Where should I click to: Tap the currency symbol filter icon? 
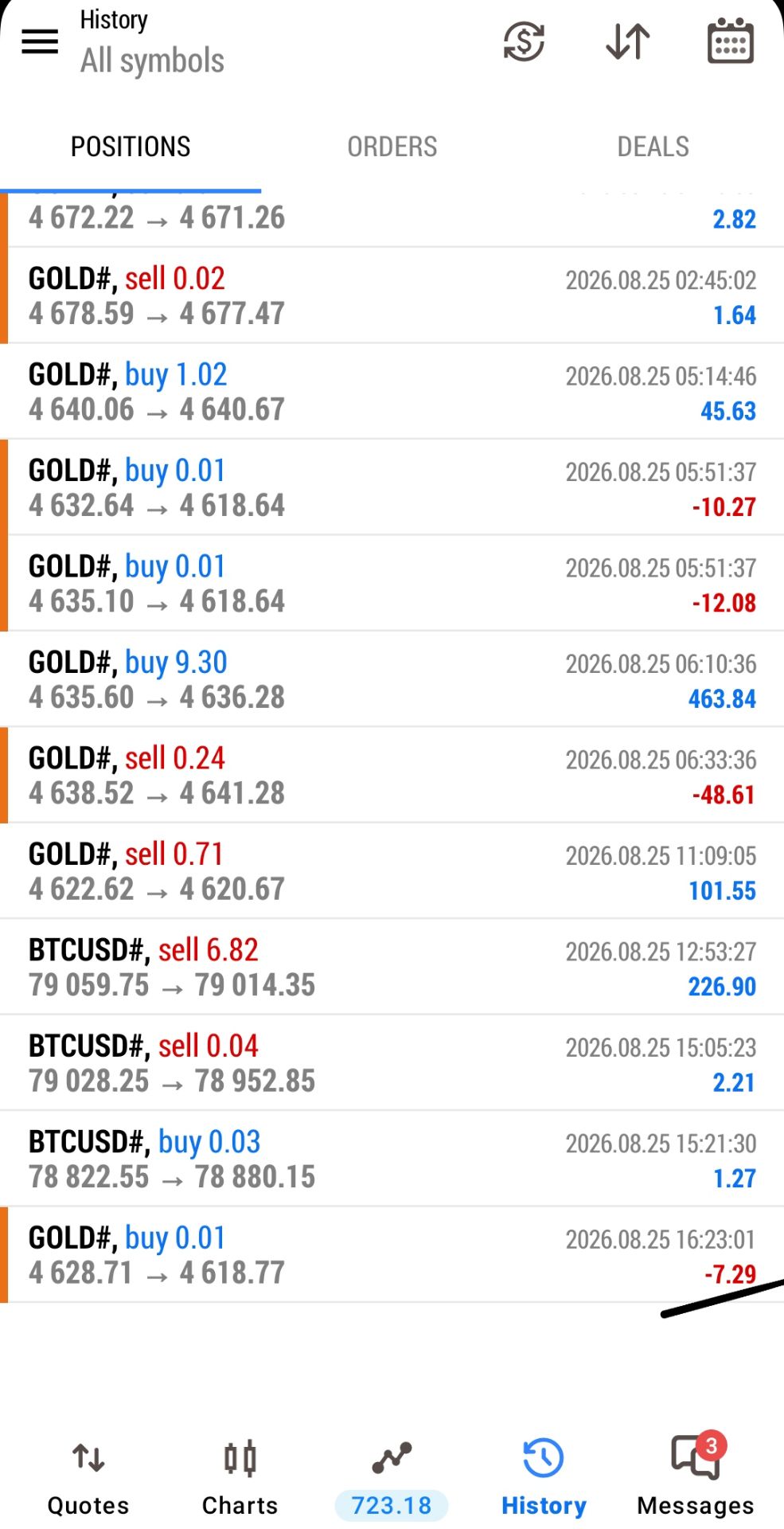[524, 41]
